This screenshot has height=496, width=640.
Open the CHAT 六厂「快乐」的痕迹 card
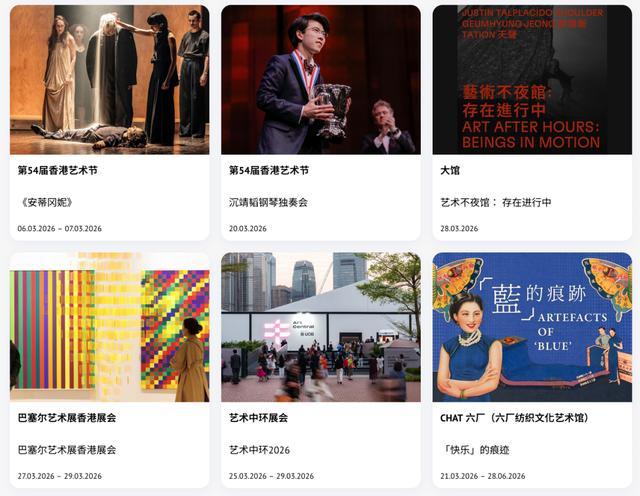click(x=531, y=370)
